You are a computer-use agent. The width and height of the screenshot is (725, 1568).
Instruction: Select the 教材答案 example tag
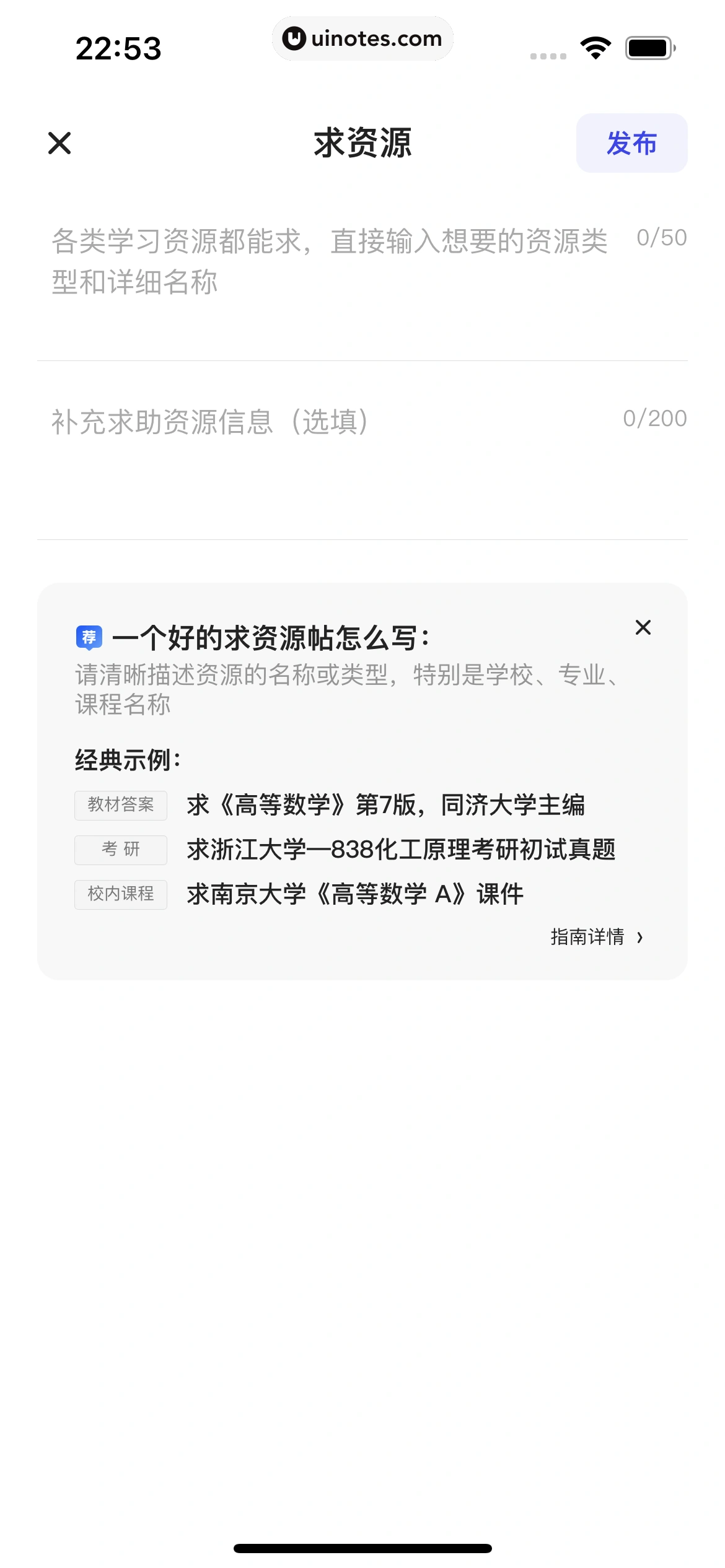tap(120, 805)
